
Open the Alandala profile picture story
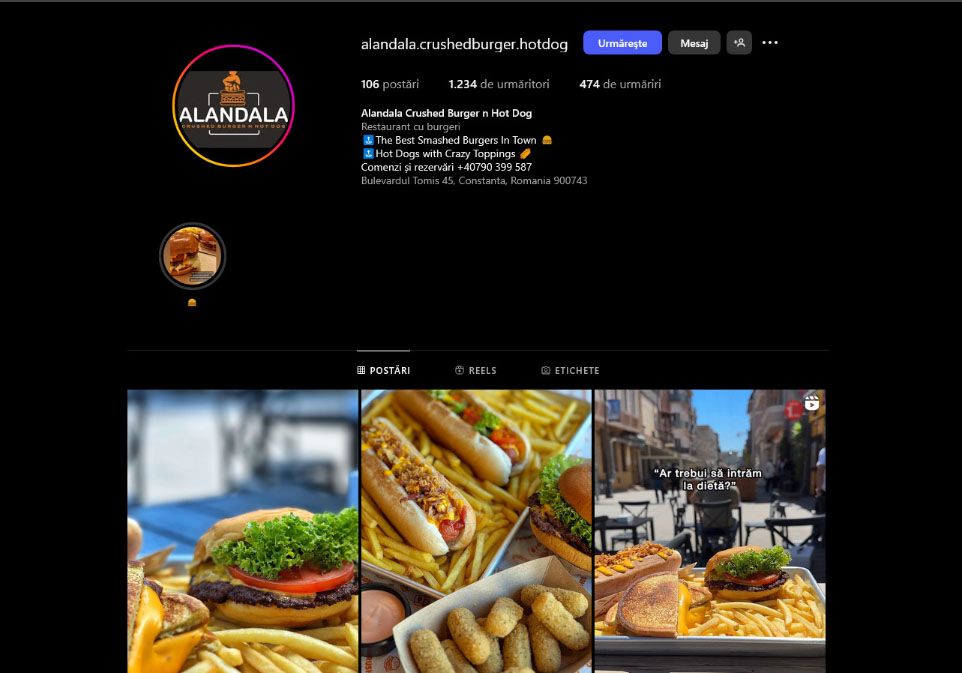point(233,105)
